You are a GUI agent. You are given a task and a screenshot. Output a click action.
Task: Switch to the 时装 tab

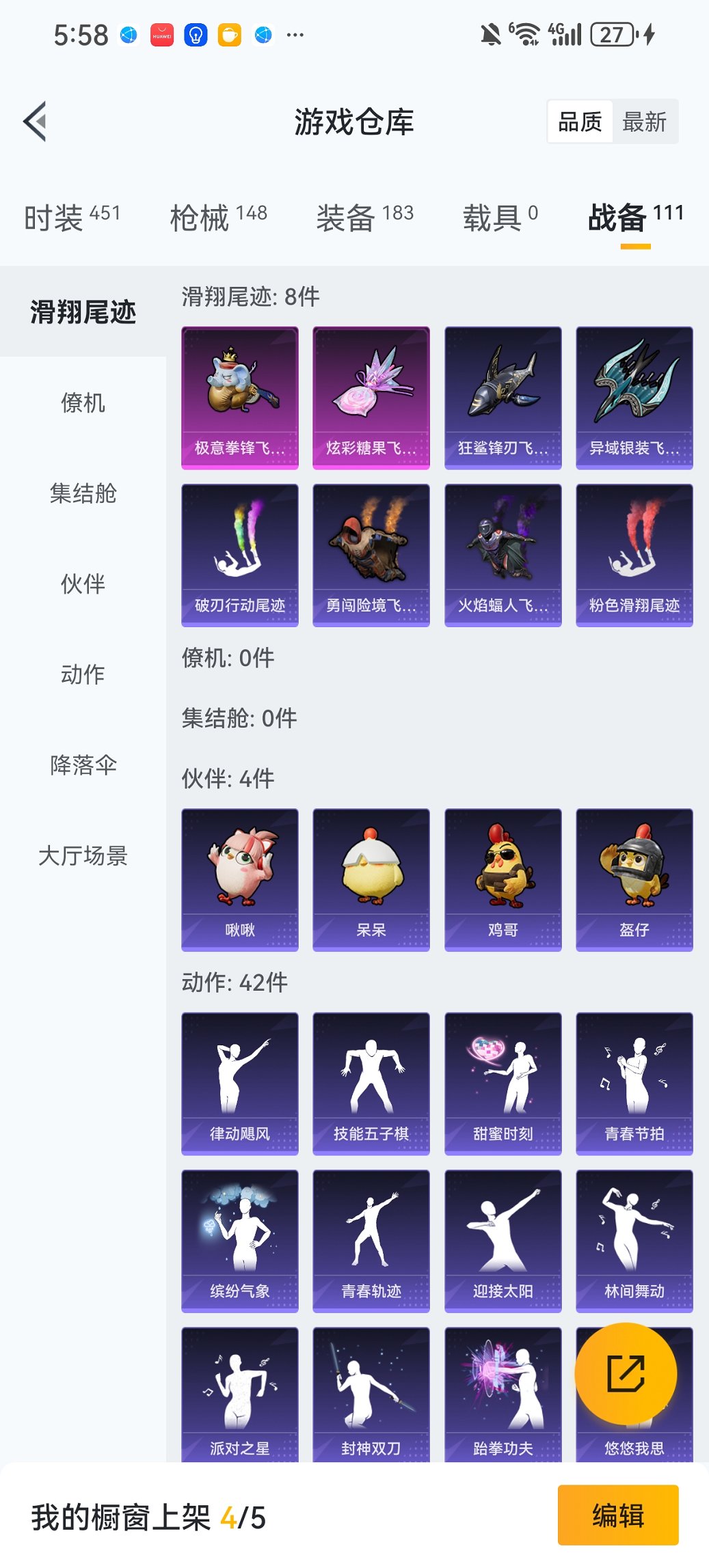click(72, 217)
